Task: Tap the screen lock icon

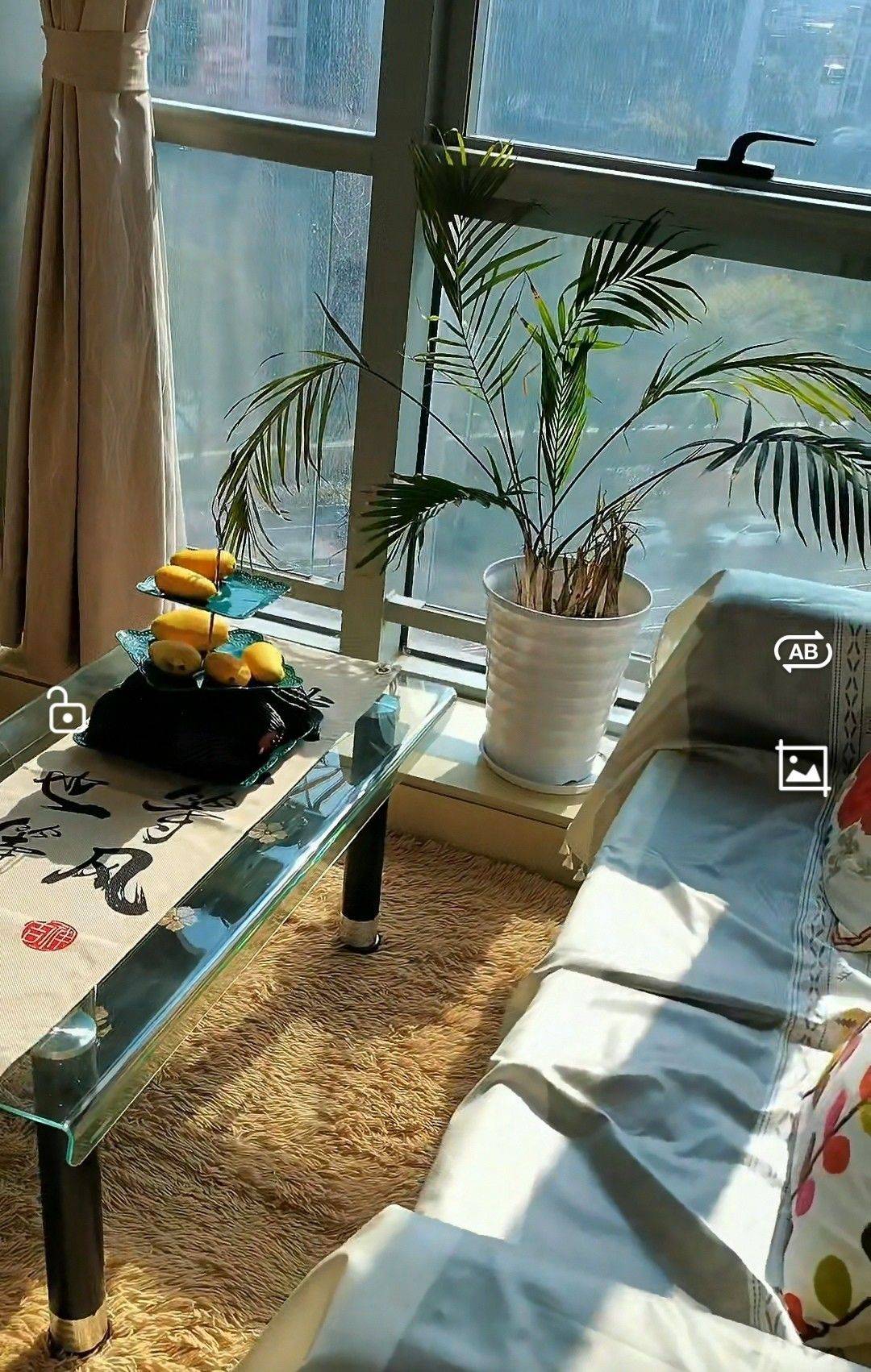Action: coord(66,710)
